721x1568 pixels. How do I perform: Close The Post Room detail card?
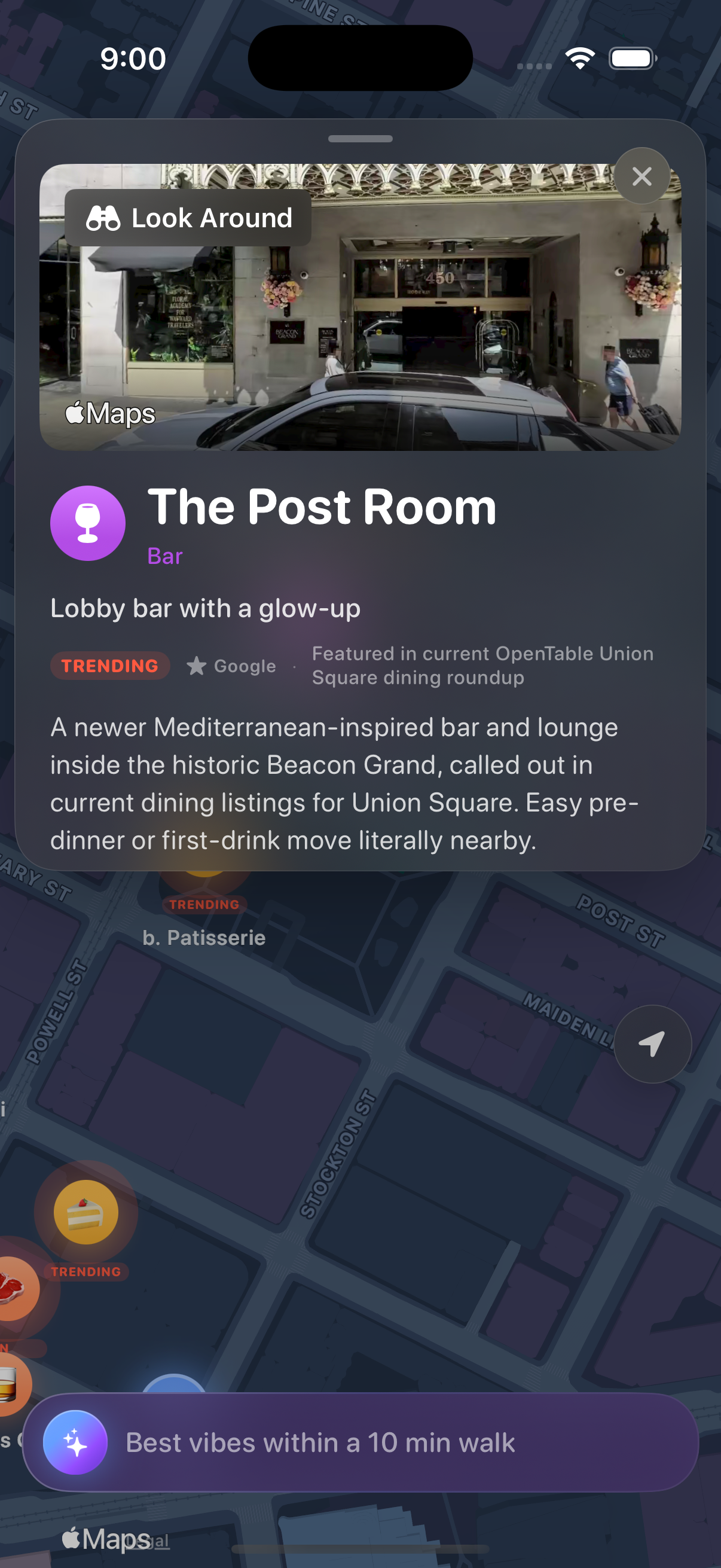(x=641, y=176)
